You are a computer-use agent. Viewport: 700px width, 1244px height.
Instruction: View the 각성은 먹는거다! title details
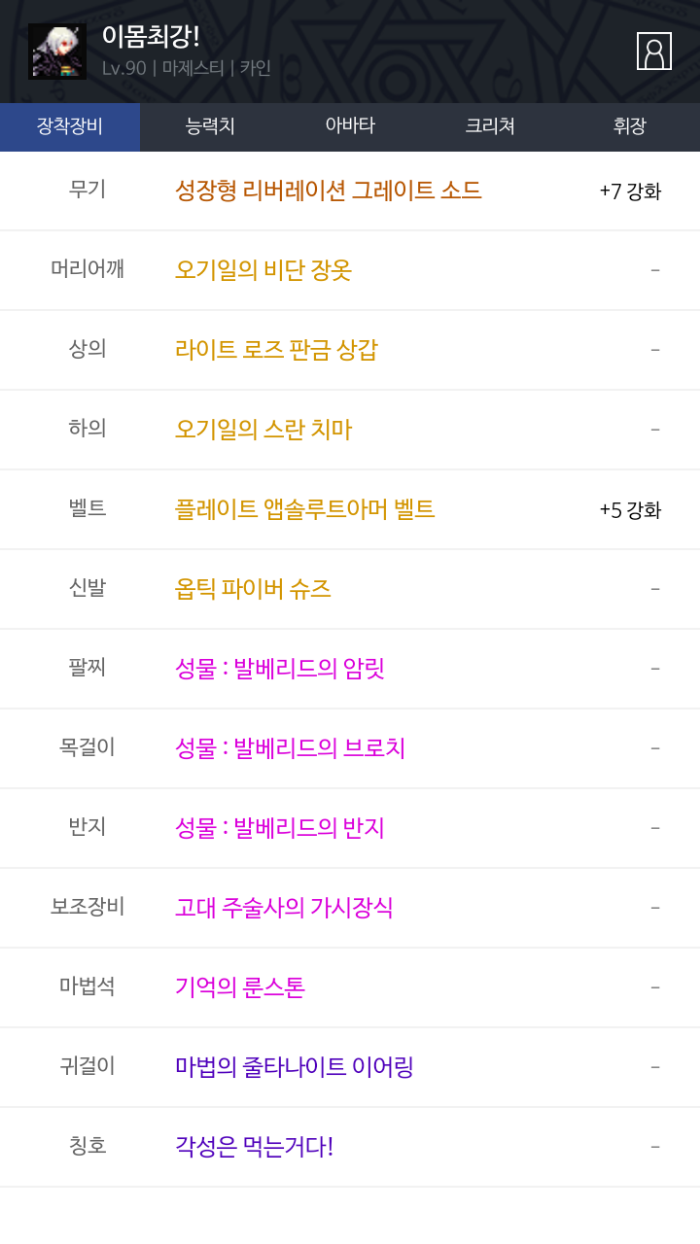254,1146
